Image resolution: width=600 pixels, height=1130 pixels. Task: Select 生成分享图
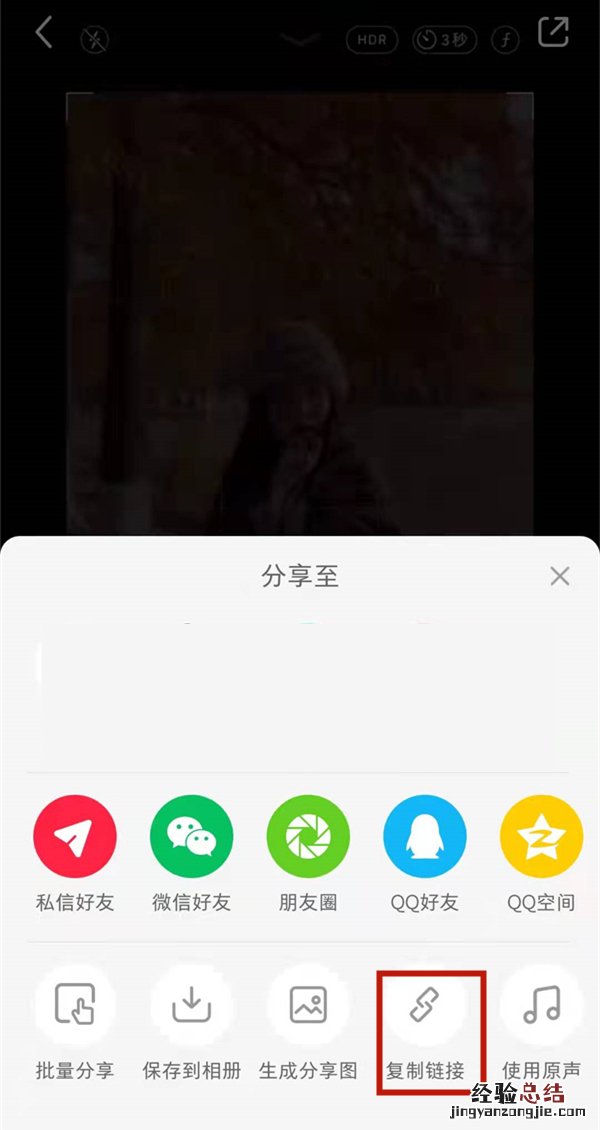point(308,1006)
